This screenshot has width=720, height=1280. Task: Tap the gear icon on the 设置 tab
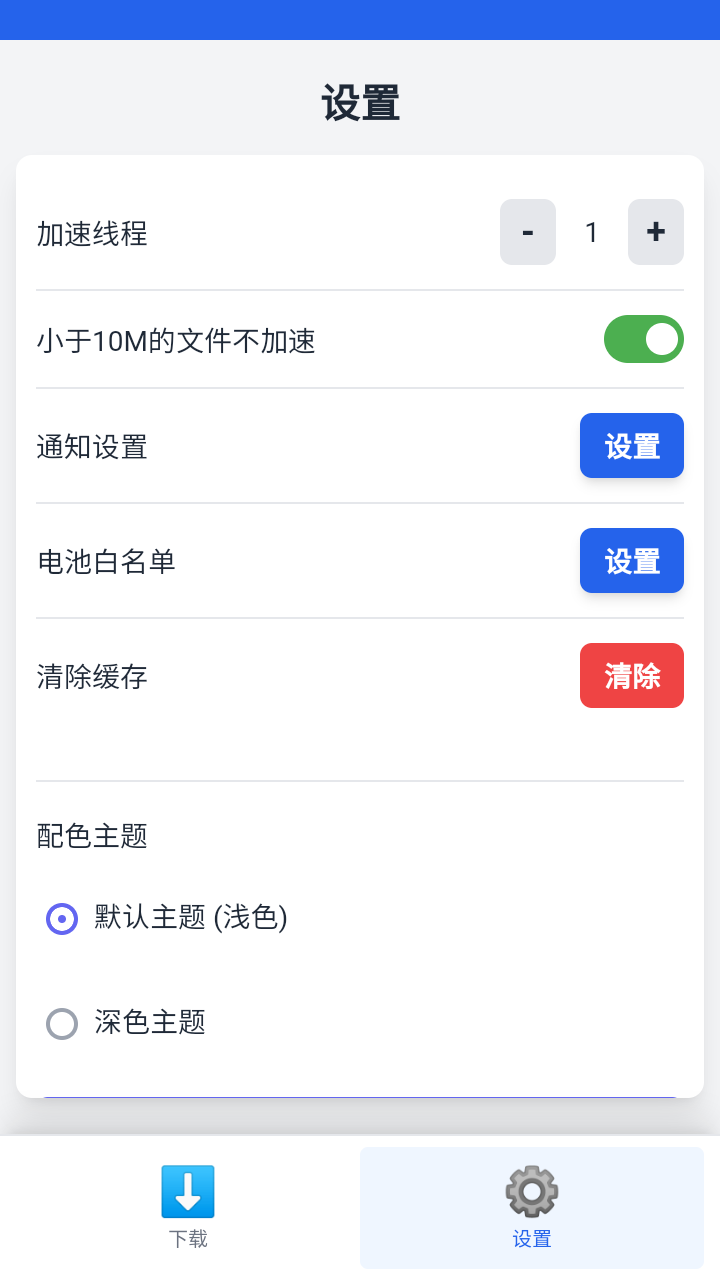(x=530, y=1190)
